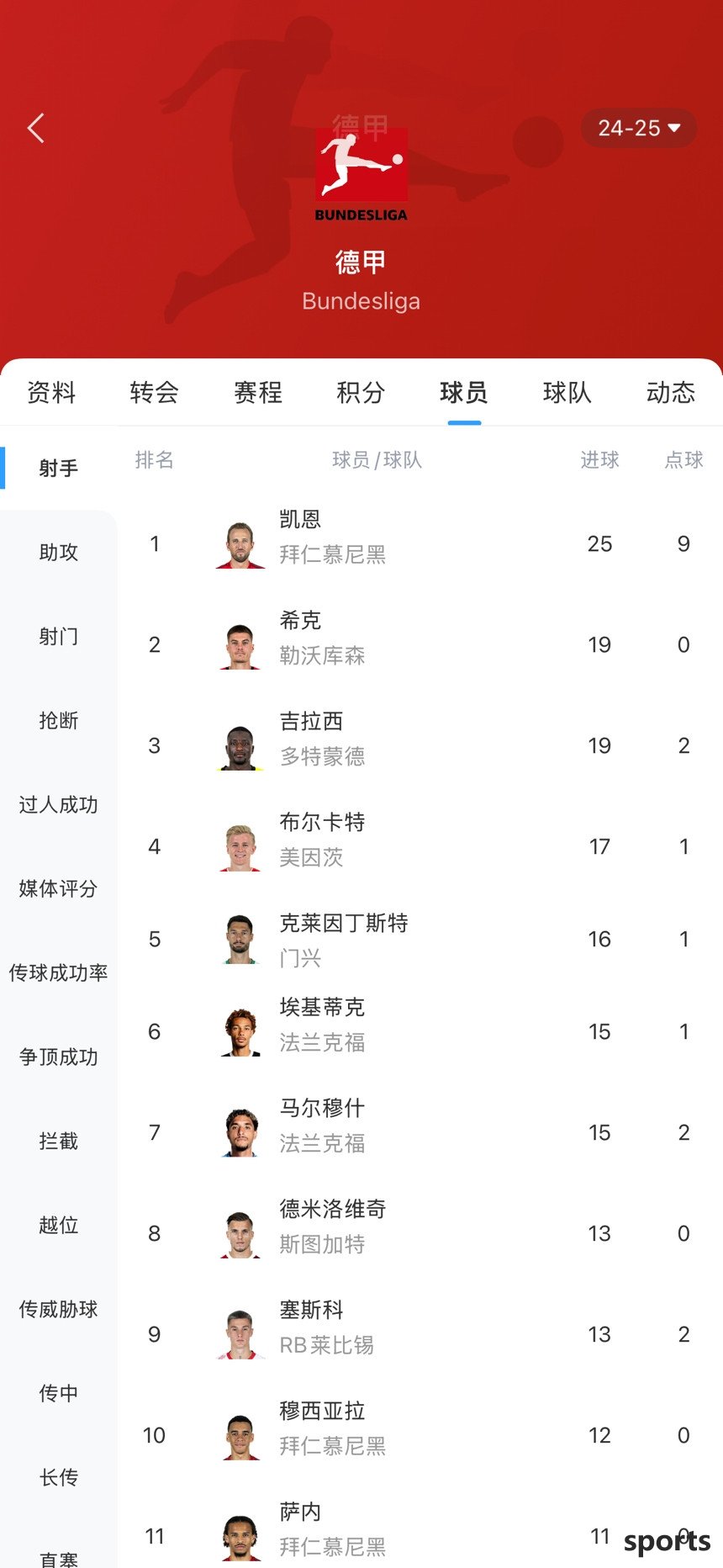The width and height of the screenshot is (723, 1568).
Task: Open the 动态 tab
Action: click(671, 392)
